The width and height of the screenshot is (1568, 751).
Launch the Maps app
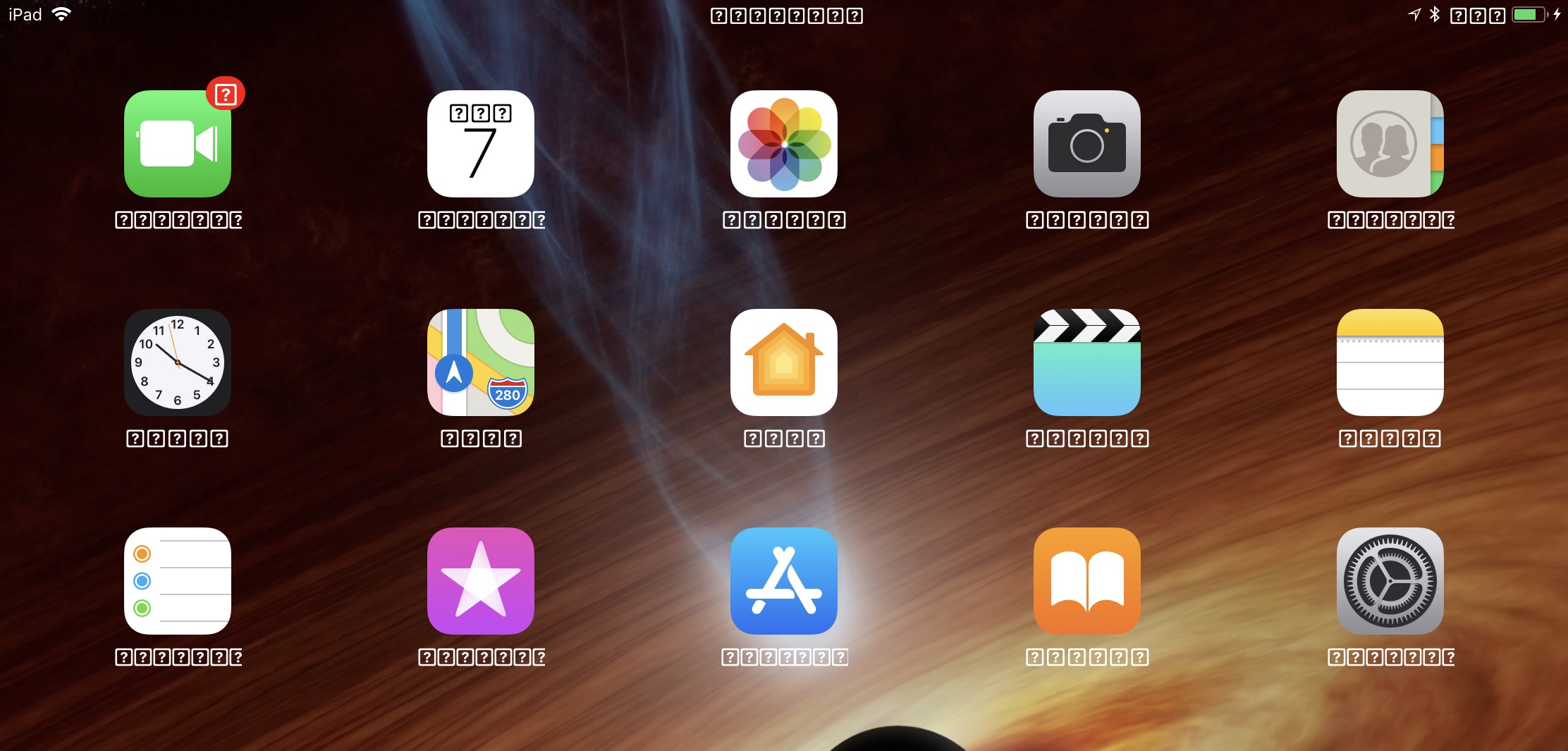pyautogui.click(x=481, y=362)
